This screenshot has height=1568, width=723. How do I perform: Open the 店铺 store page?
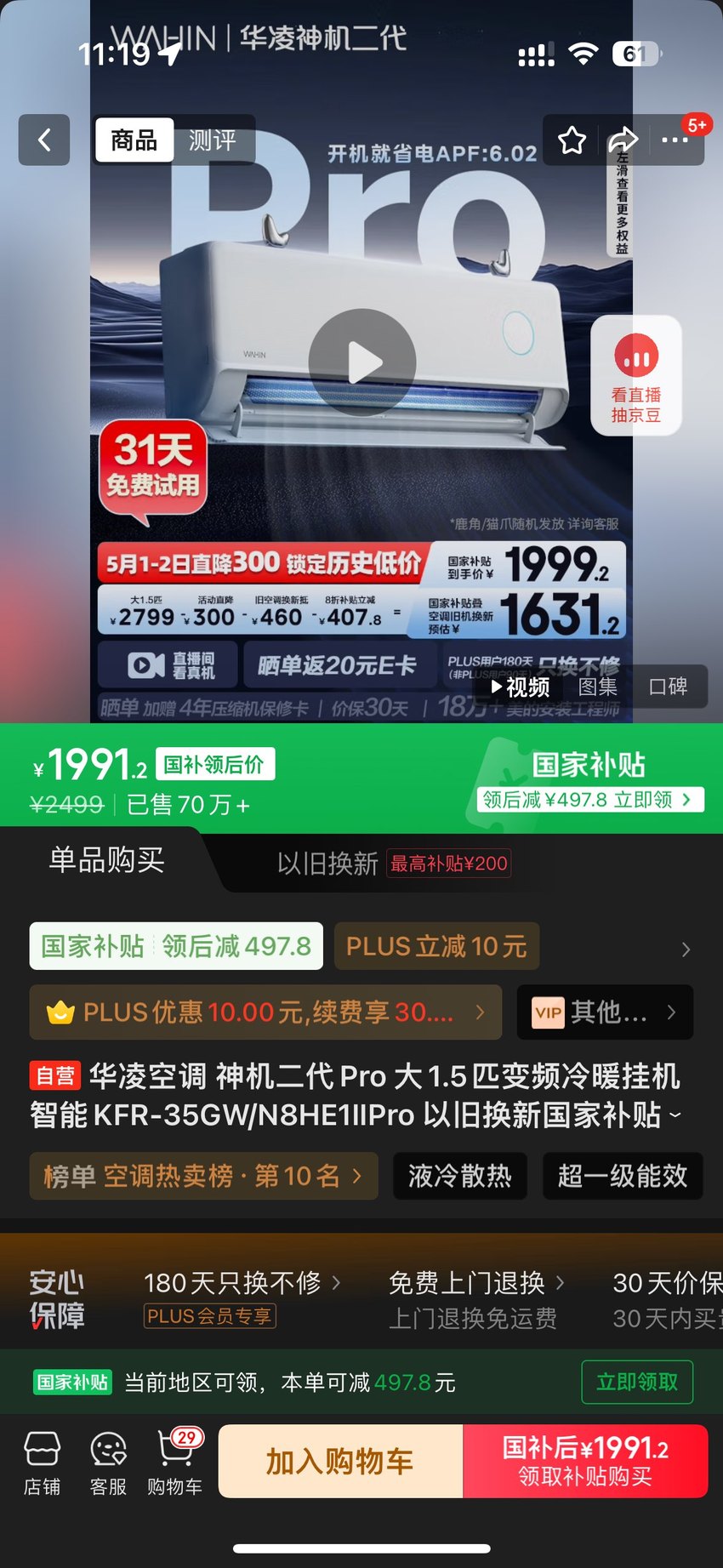(42, 1463)
